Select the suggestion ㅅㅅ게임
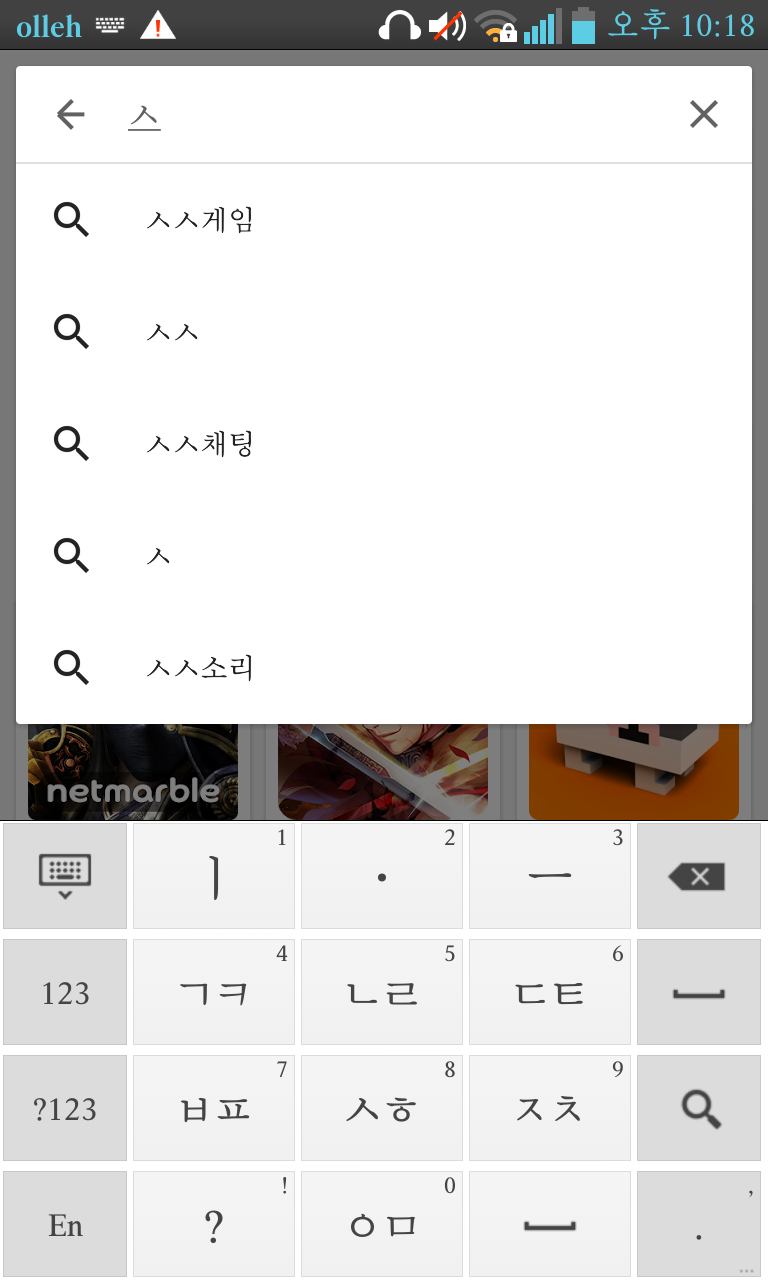The image size is (768, 1280). [x=200, y=219]
